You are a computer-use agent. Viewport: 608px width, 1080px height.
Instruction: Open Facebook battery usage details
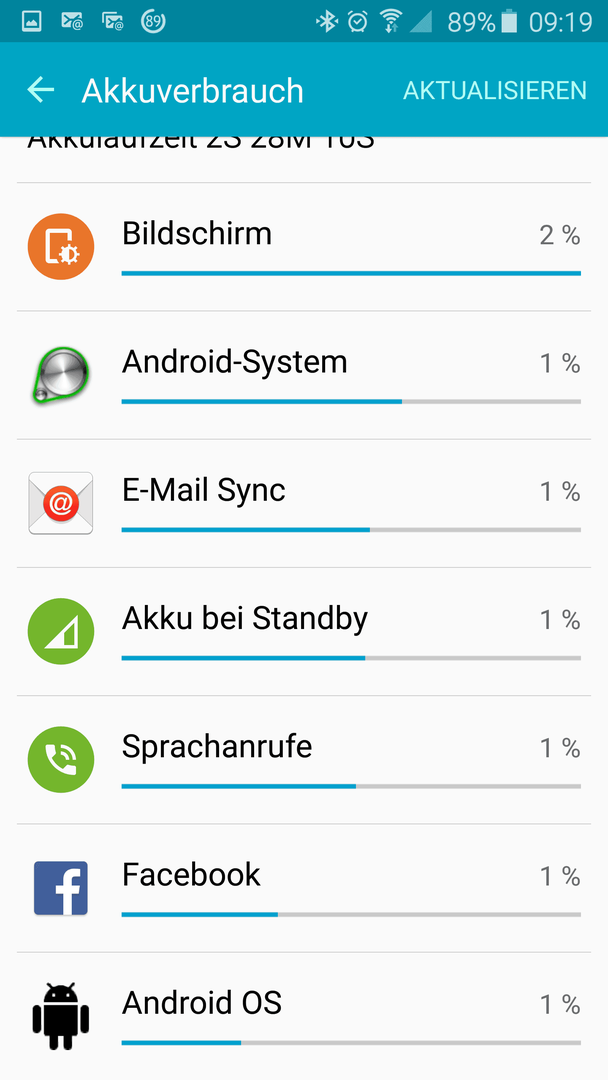tap(304, 889)
